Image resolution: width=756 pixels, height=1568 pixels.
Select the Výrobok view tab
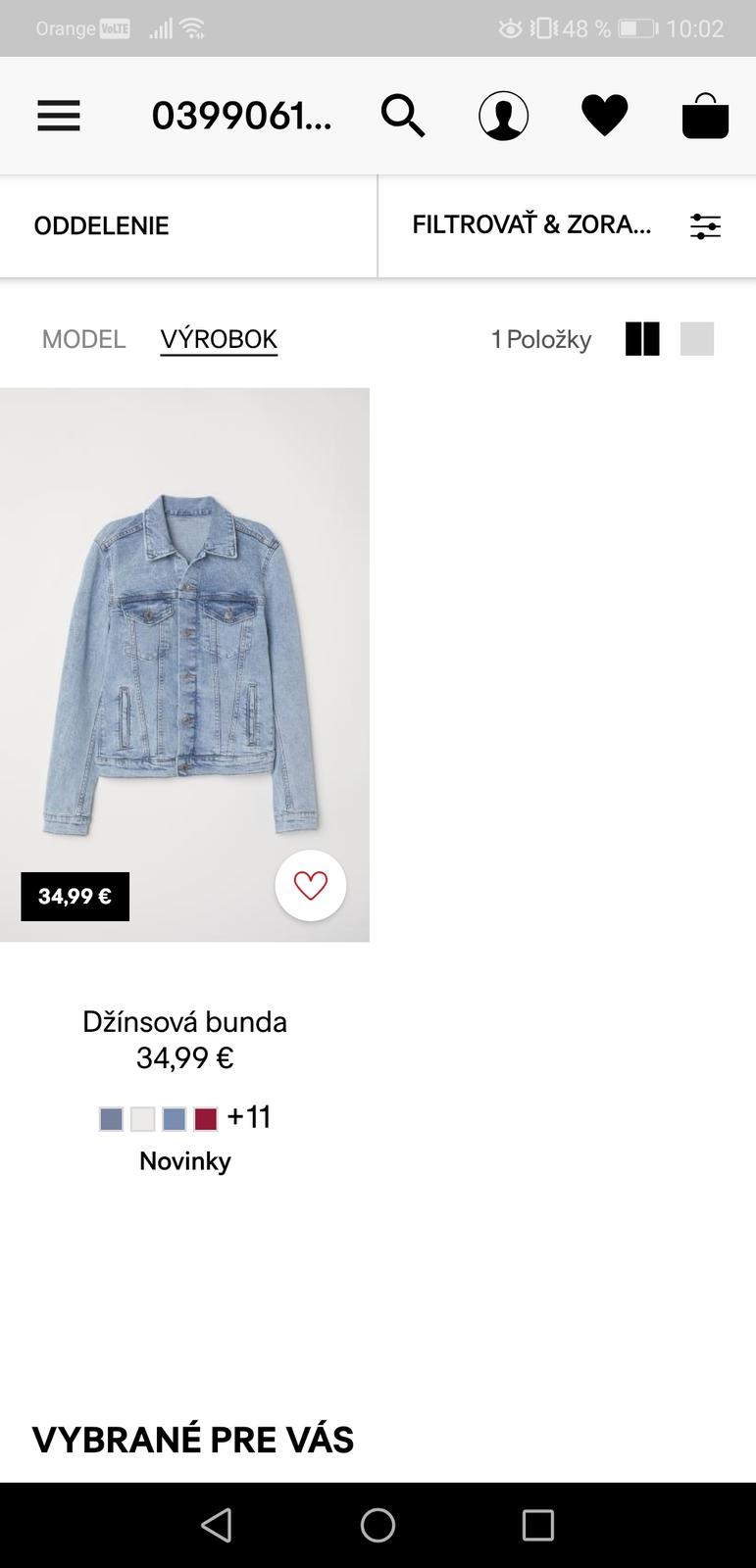tap(219, 339)
